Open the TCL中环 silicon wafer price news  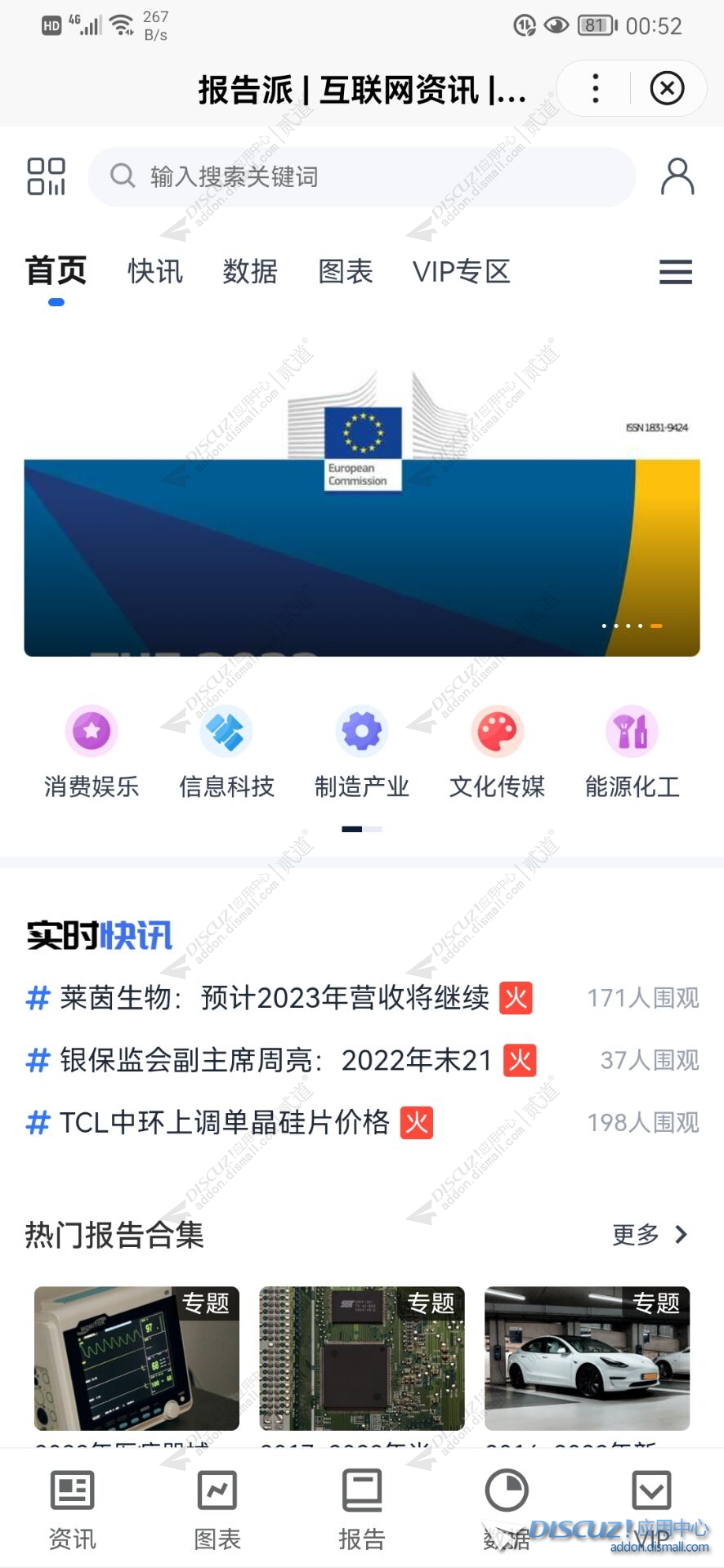pyautogui.click(x=225, y=1122)
